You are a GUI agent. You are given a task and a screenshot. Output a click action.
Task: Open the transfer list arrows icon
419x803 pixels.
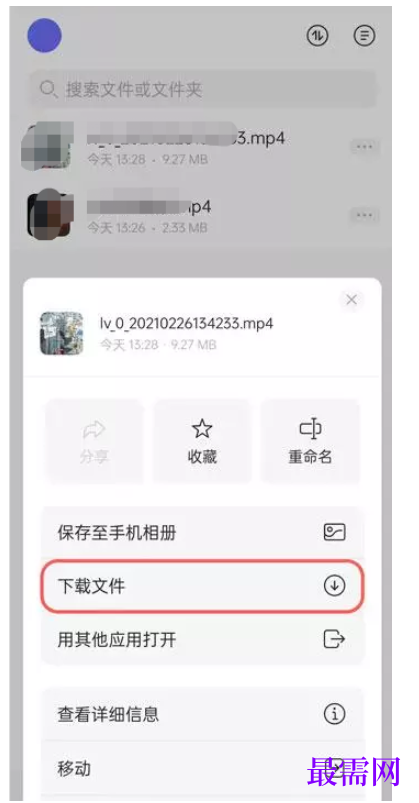tap(317, 35)
